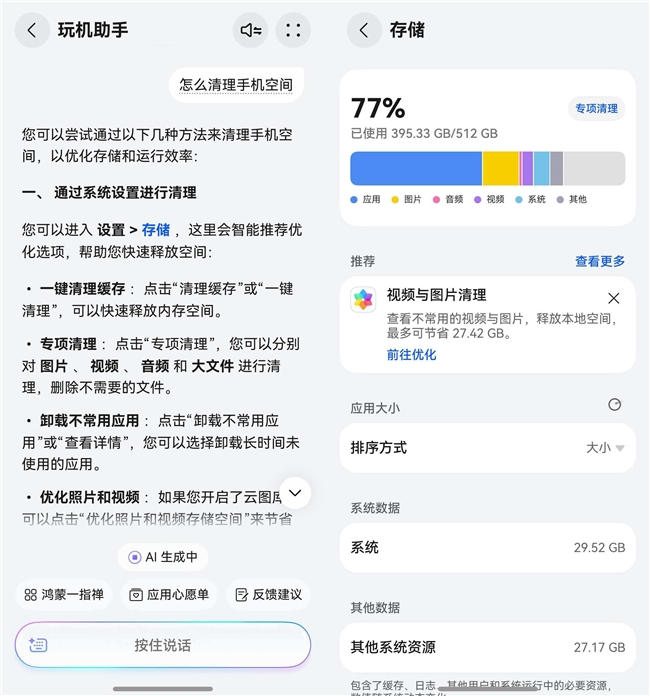Switch to keyboard input icon
The width and height of the screenshot is (650, 696).
(x=39, y=645)
